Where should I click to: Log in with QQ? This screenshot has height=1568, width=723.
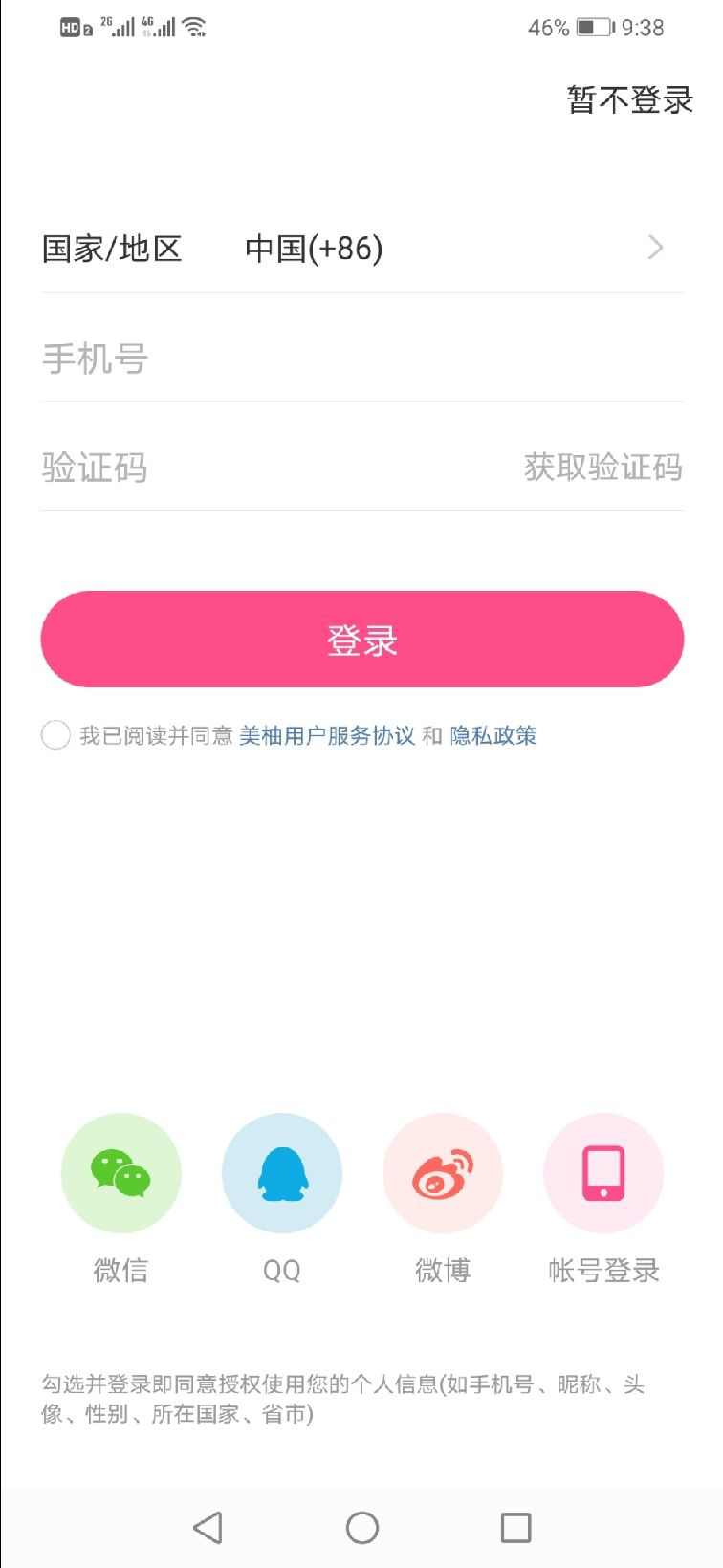(x=281, y=1173)
